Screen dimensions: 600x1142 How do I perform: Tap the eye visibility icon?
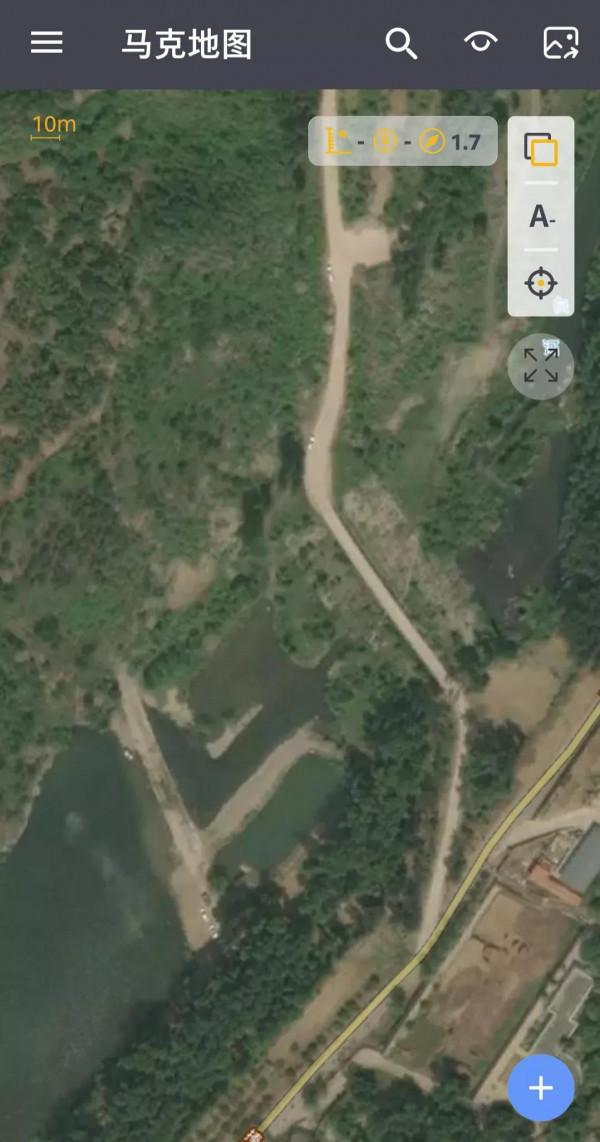click(x=481, y=42)
